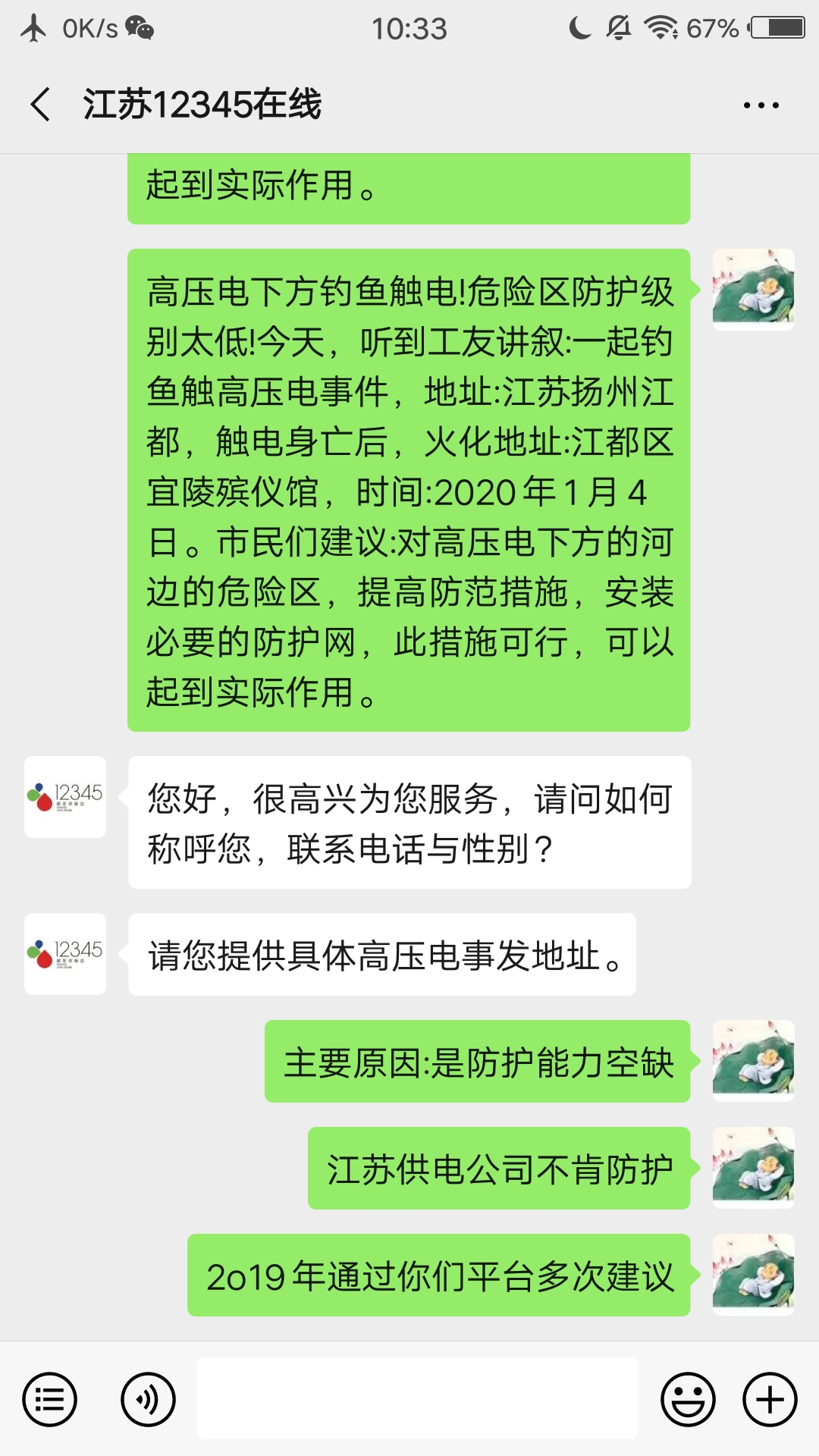Screen dimensions: 819x1456
Task: Switch to voice message input
Action: point(149,1399)
